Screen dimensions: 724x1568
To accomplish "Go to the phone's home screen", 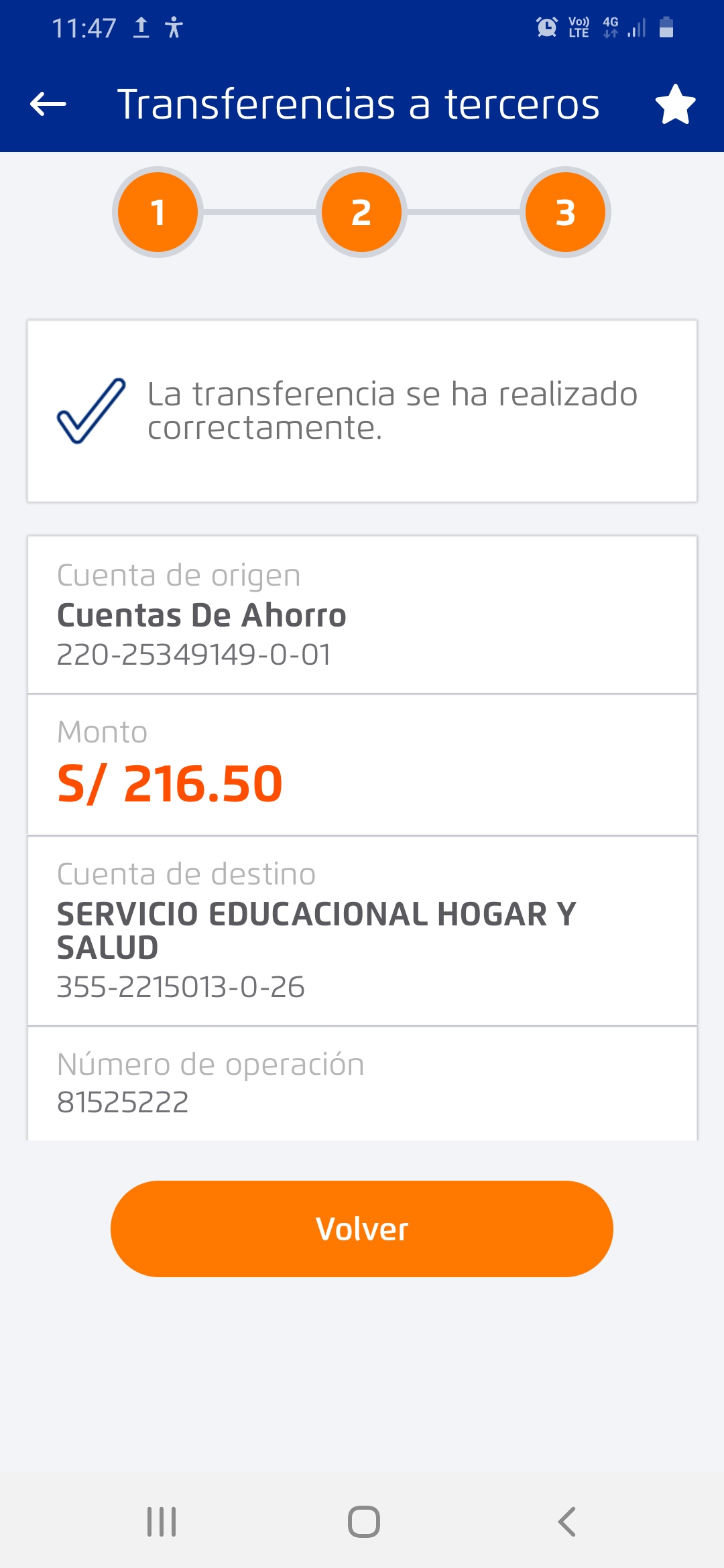I will (x=364, y=1521).
